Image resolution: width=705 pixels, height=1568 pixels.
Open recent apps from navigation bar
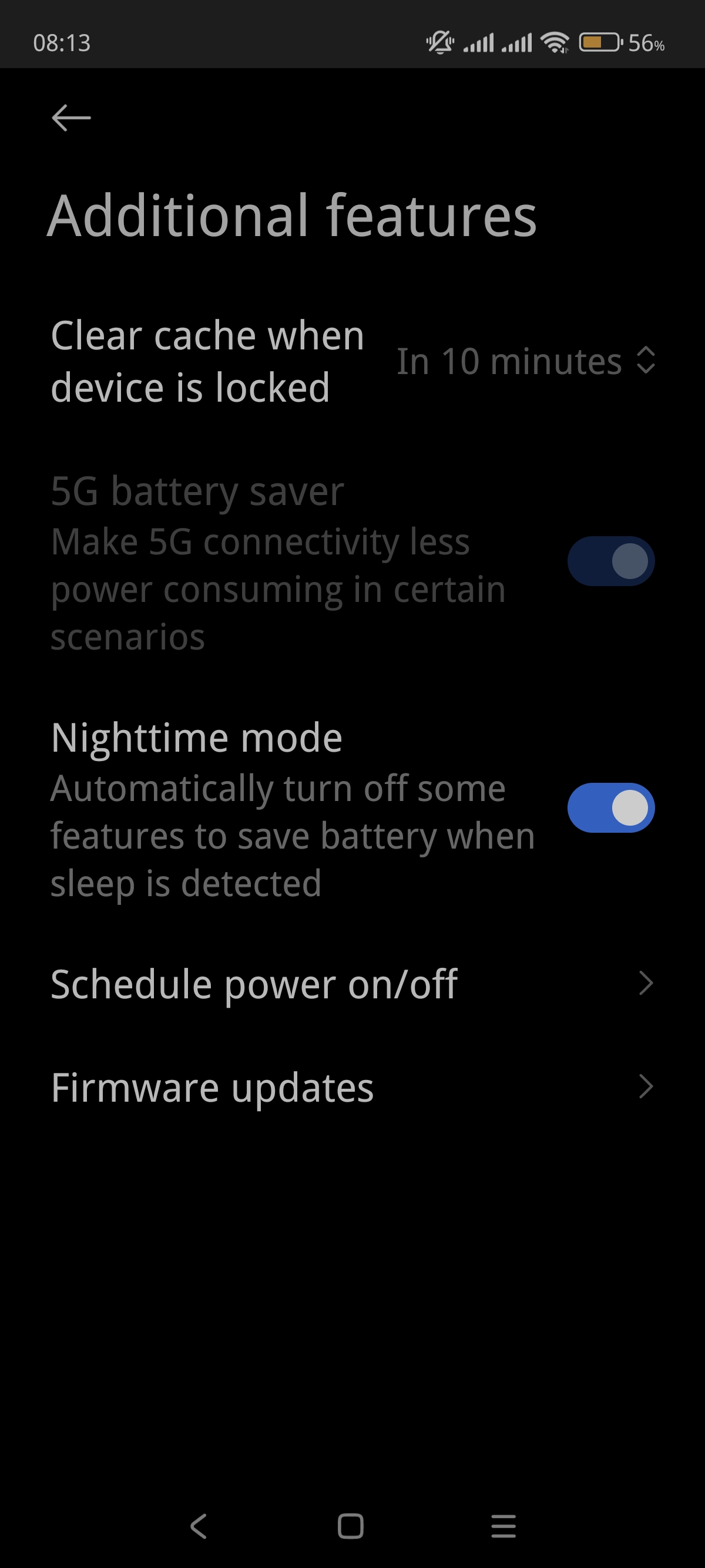[x=503, y=1526]
